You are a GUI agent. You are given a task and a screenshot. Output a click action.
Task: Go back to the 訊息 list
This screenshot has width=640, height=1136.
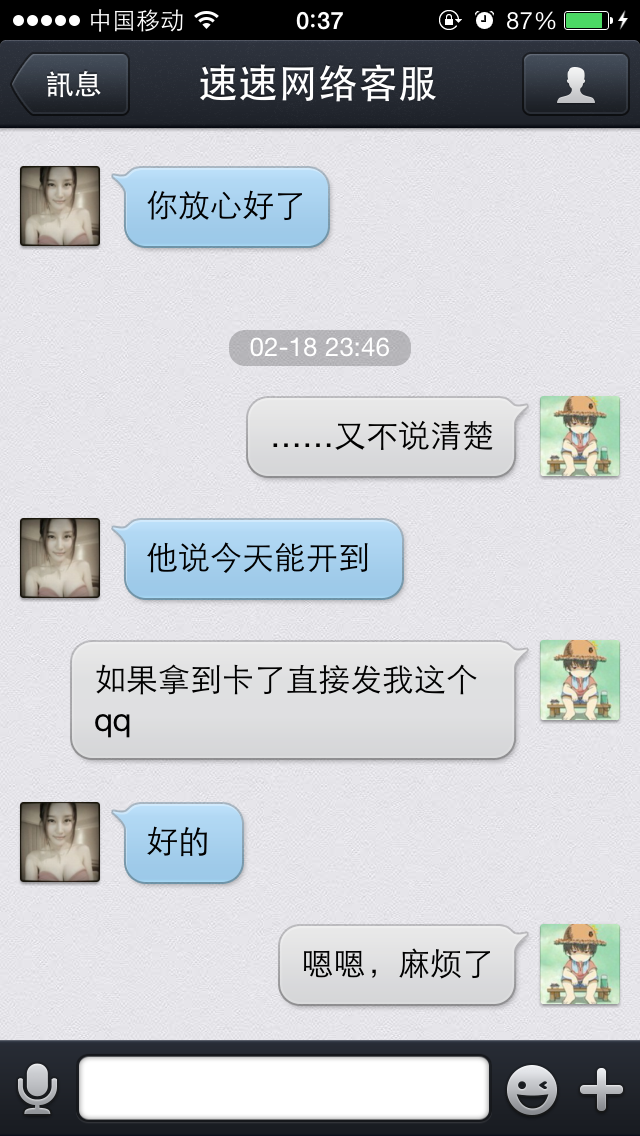(70, 84)
